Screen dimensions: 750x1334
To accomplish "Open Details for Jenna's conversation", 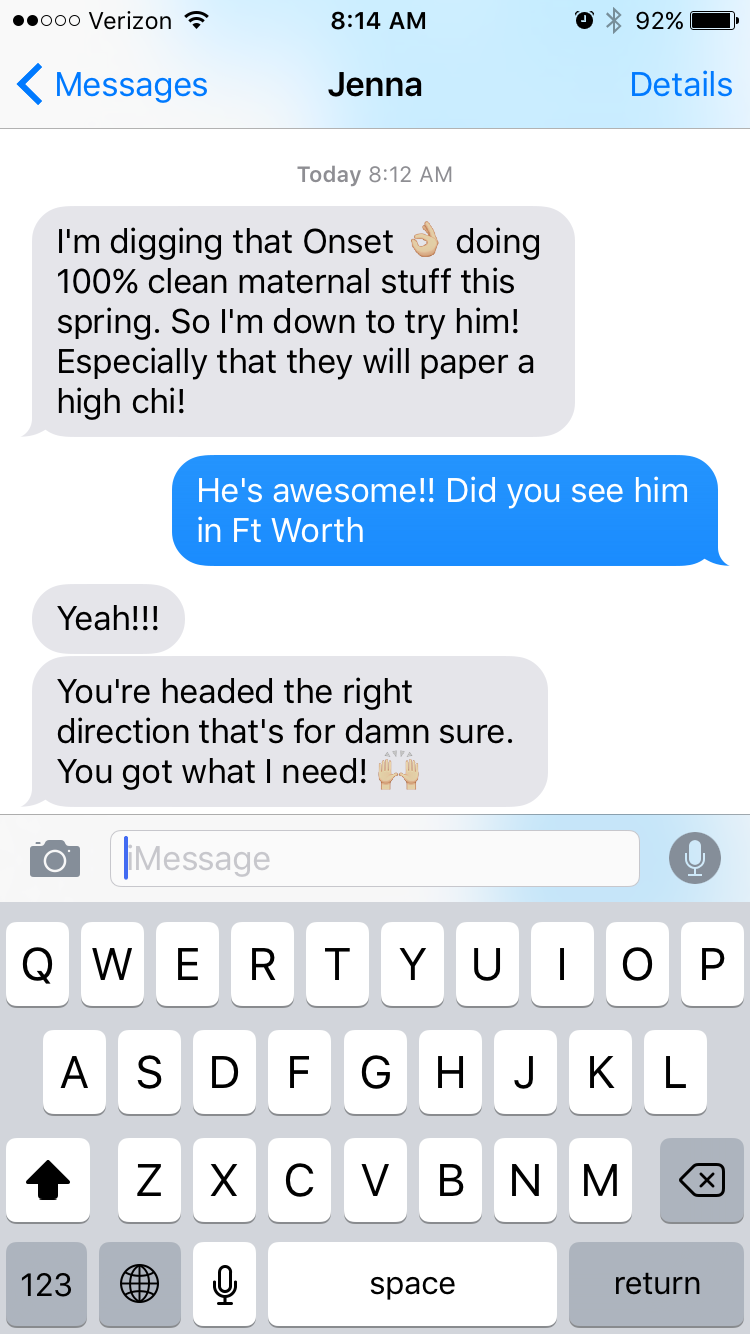I will [681, 85].
